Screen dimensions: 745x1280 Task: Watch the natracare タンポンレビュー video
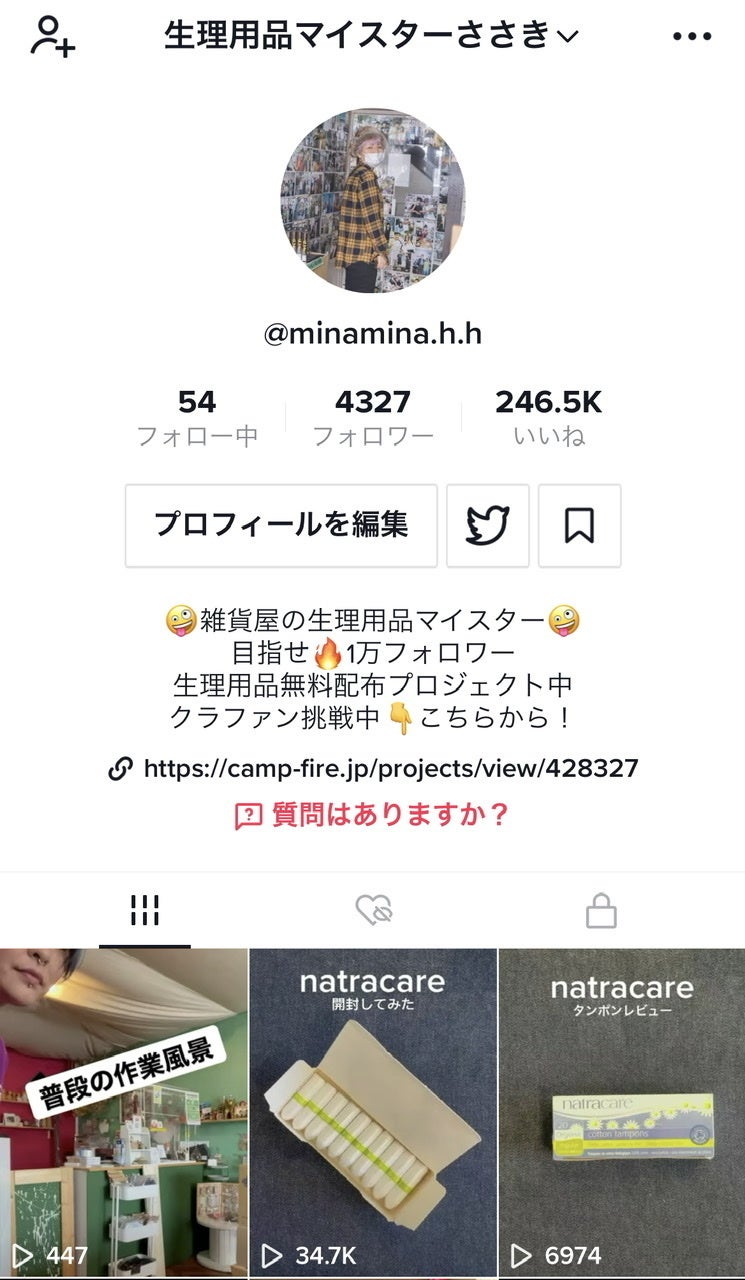pos(622,1112)
